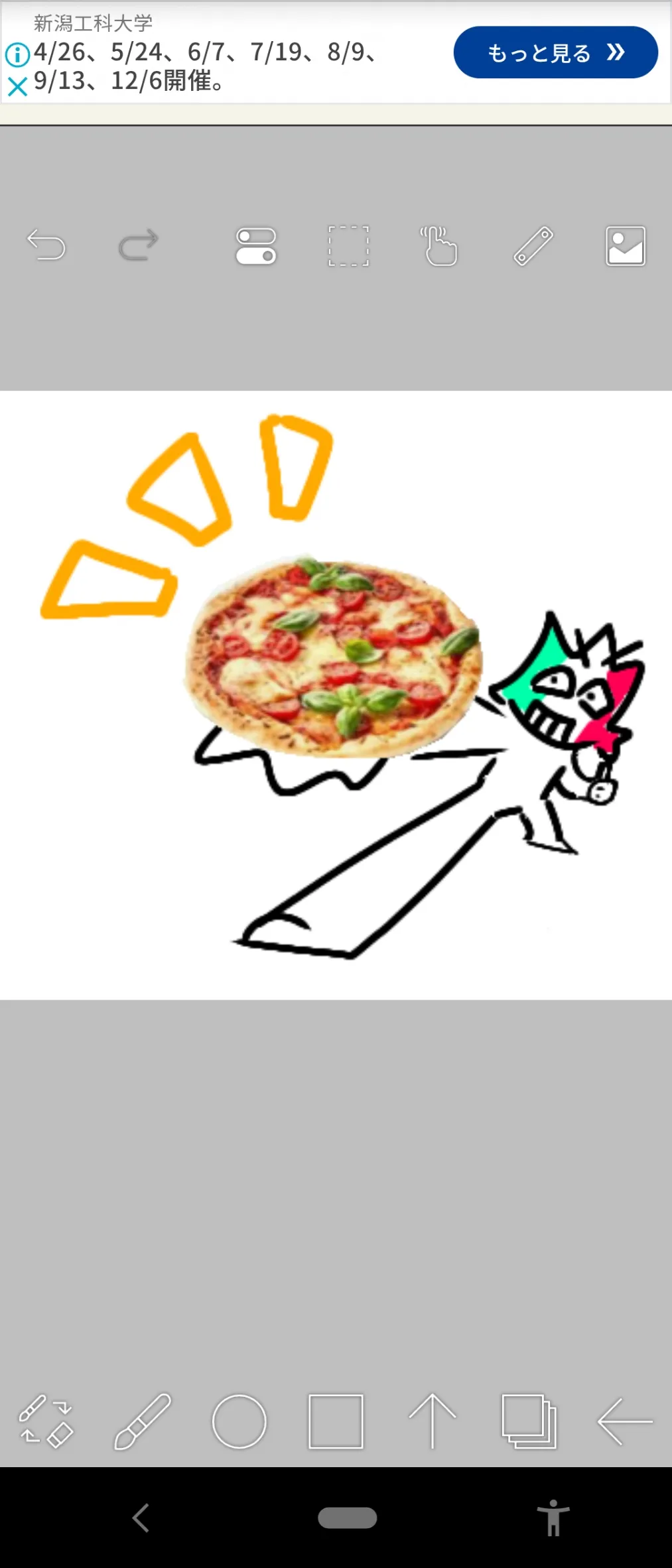
Task: Open the ruler tool
Action: pos(533,246)
